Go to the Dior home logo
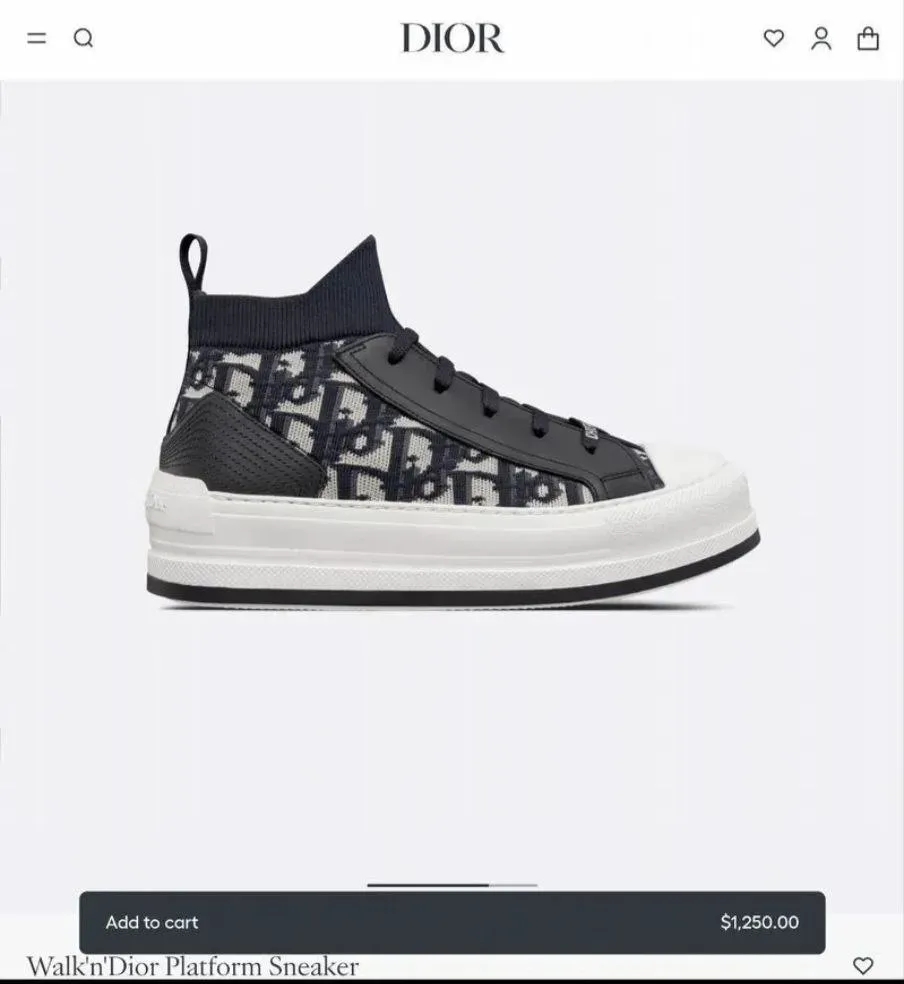The height and width of the screenshot is (984, 904). point(452,39)
